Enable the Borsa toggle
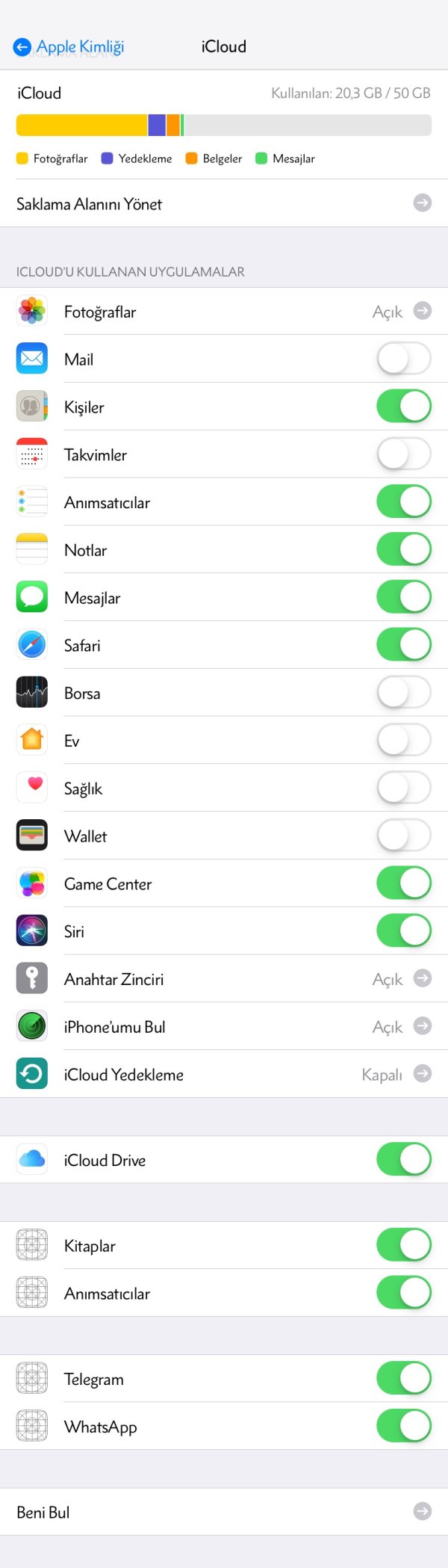This screenshot has width=448, height=1568. pos(403,693)
